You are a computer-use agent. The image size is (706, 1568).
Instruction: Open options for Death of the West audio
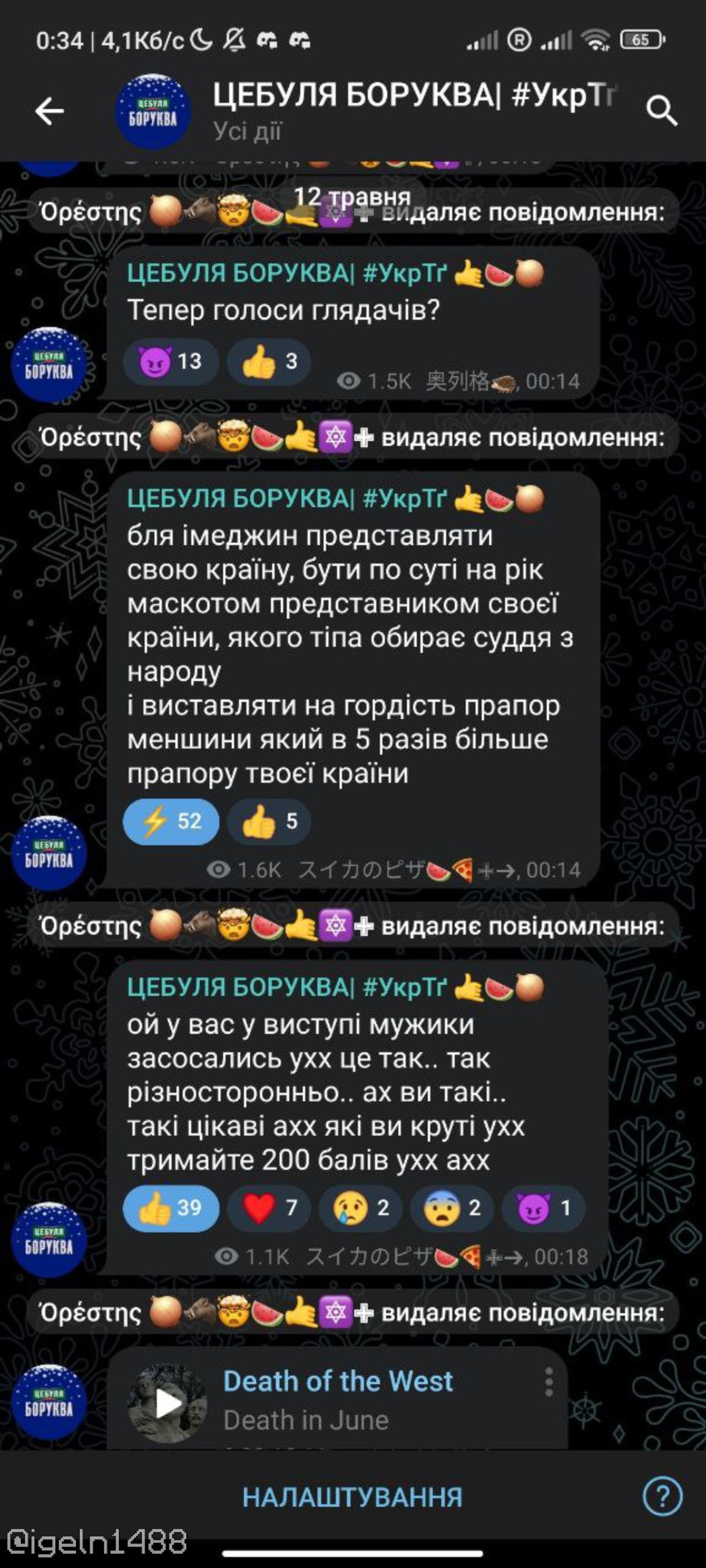click(548, 1382)
